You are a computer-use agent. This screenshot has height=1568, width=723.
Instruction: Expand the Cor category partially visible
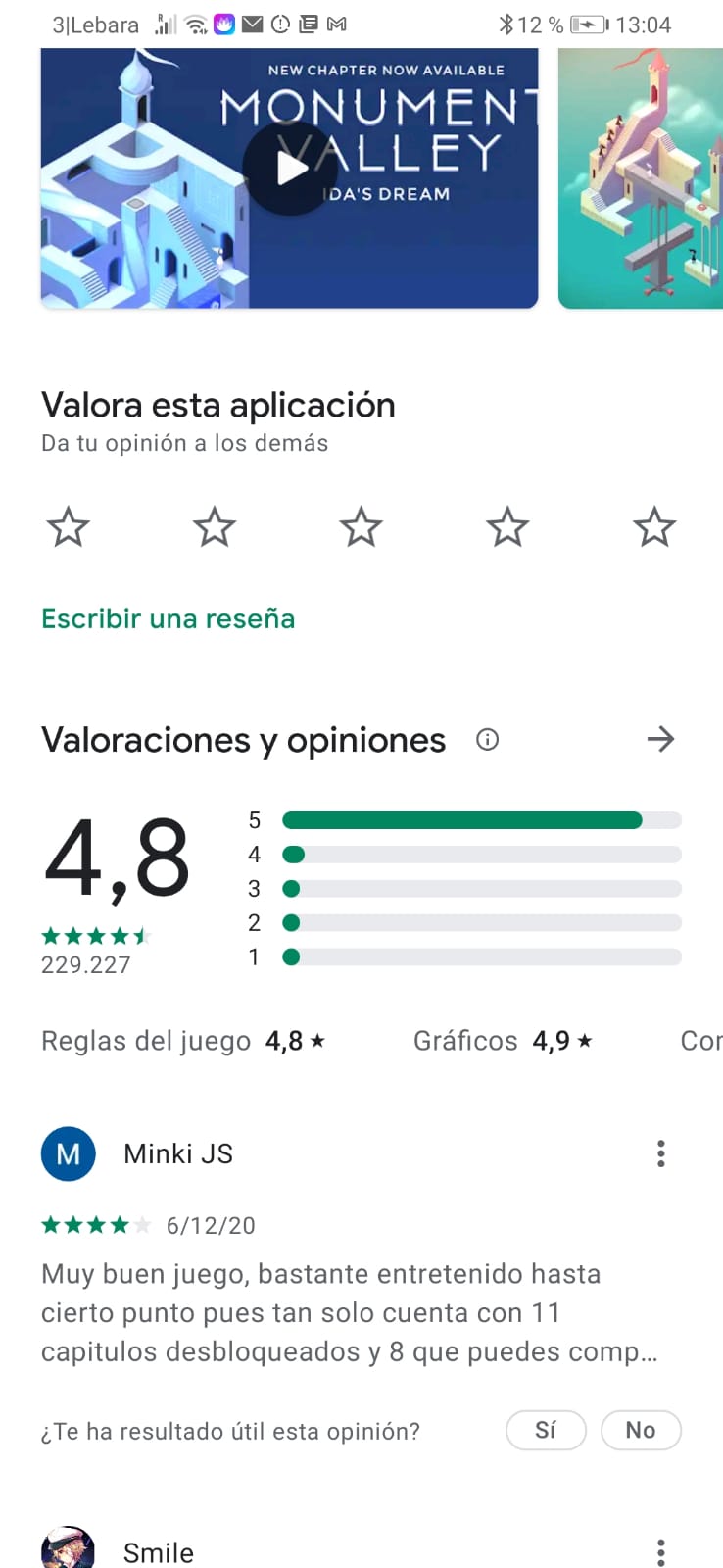(x=701, y=1041)
